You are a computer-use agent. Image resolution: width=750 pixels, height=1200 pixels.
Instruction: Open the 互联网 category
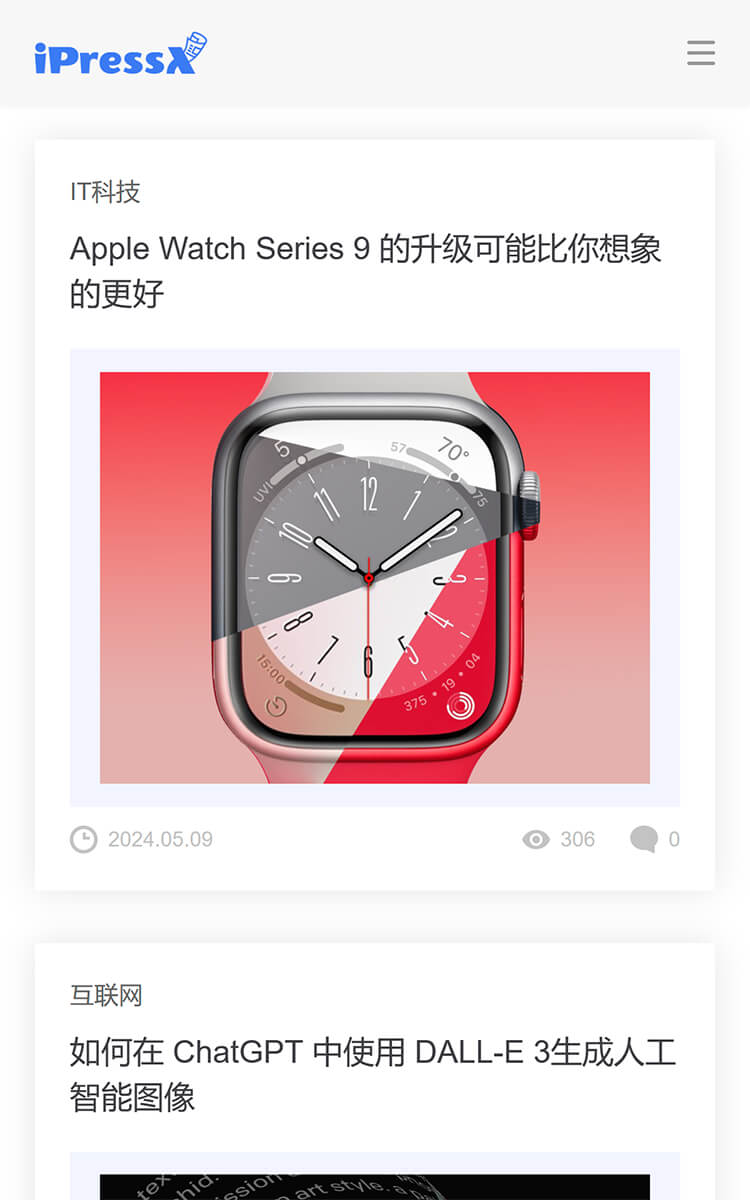pyautogui.click(x=106, y=995)
